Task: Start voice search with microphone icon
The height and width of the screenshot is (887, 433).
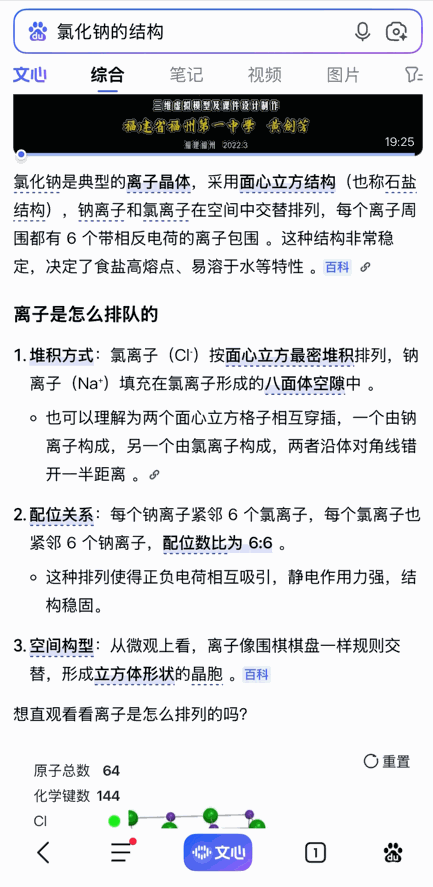Action: coord(362,32)
